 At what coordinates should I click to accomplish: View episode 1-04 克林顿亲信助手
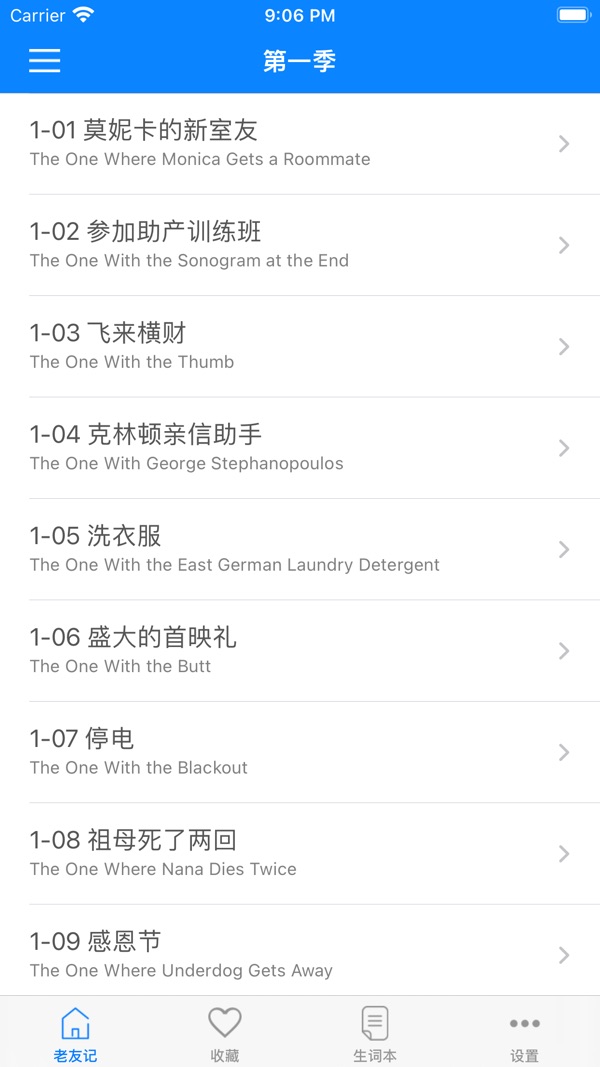coord(300,448)
